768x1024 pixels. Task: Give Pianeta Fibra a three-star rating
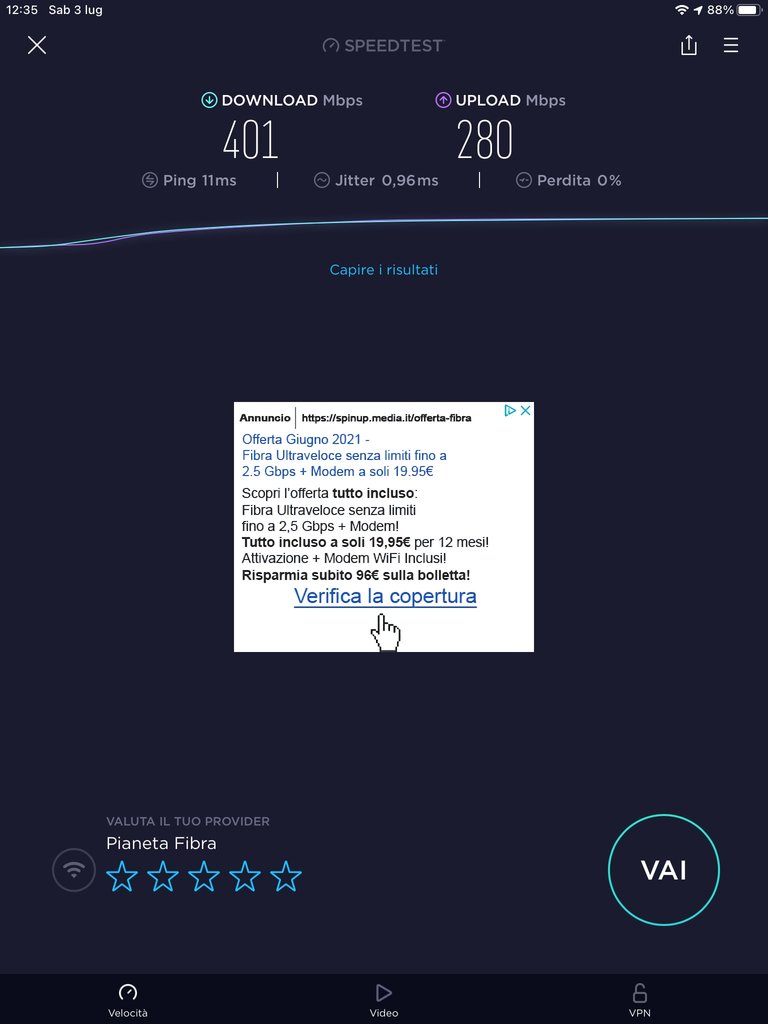tap(204, 876)
